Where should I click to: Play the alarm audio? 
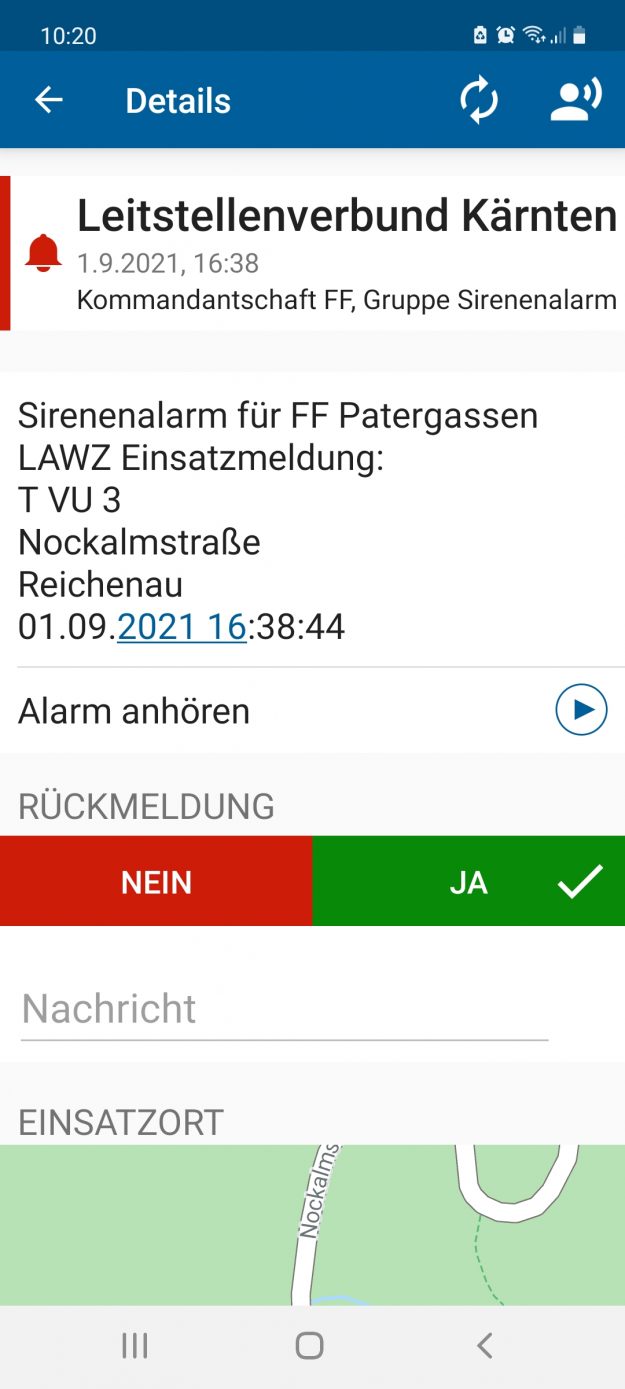pos(581,710)
